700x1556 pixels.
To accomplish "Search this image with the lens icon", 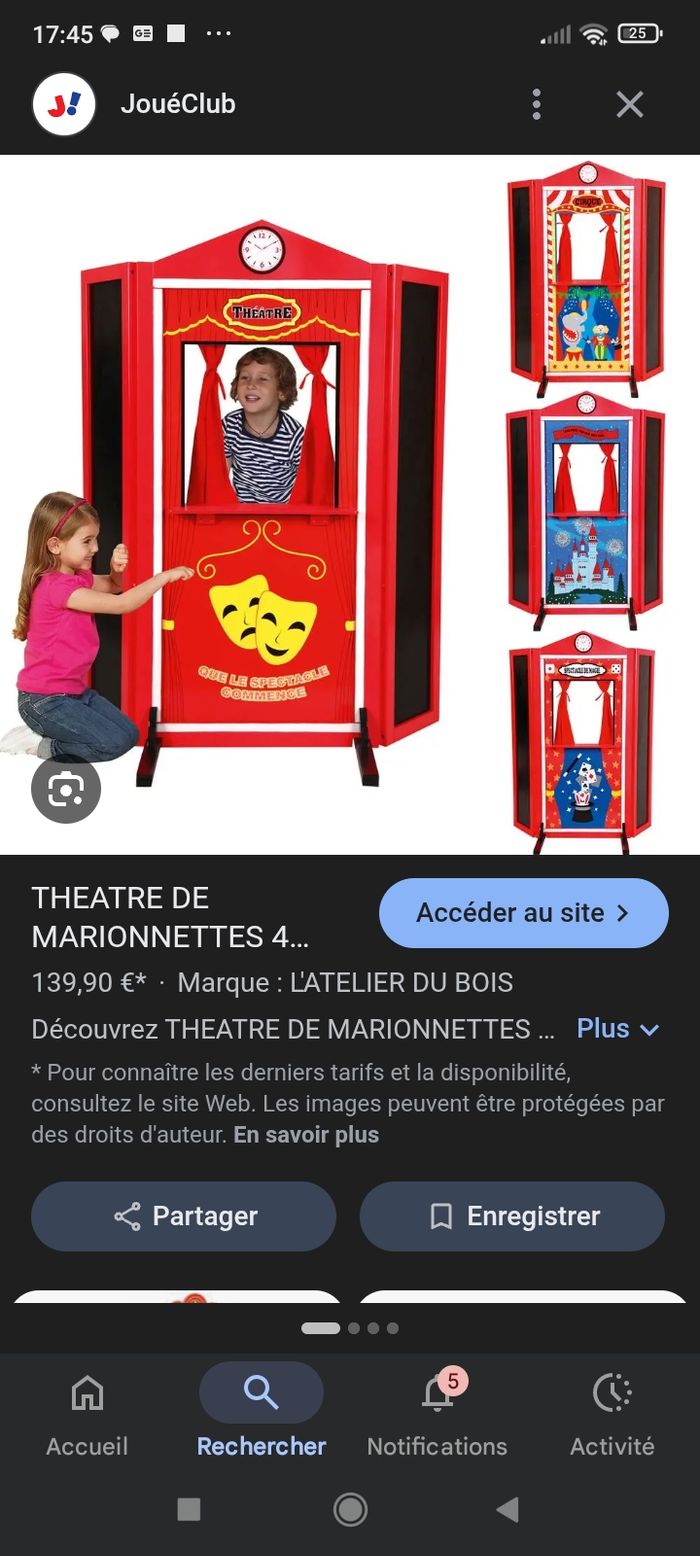I will pyautogui.click(x=66, y=790).
